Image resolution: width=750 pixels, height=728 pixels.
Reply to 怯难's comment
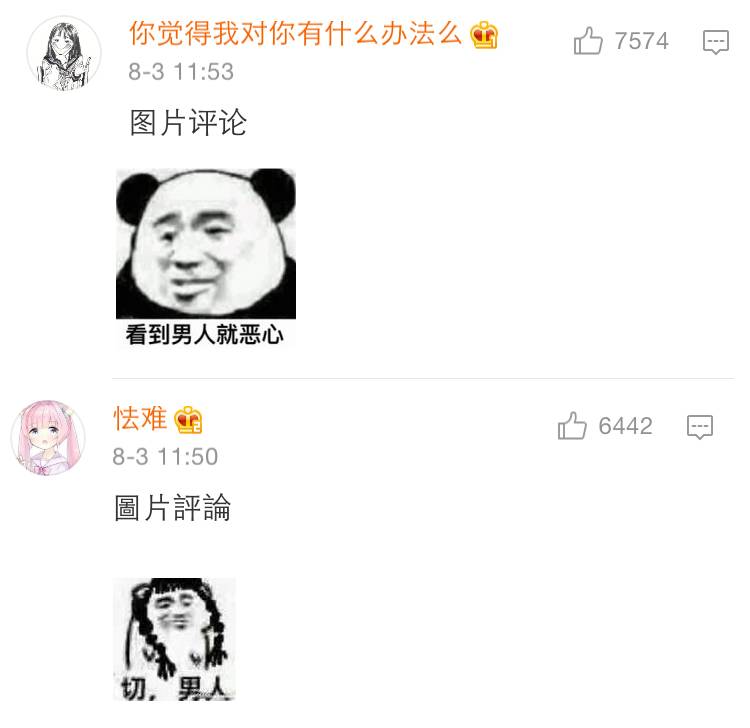(700, 427)
